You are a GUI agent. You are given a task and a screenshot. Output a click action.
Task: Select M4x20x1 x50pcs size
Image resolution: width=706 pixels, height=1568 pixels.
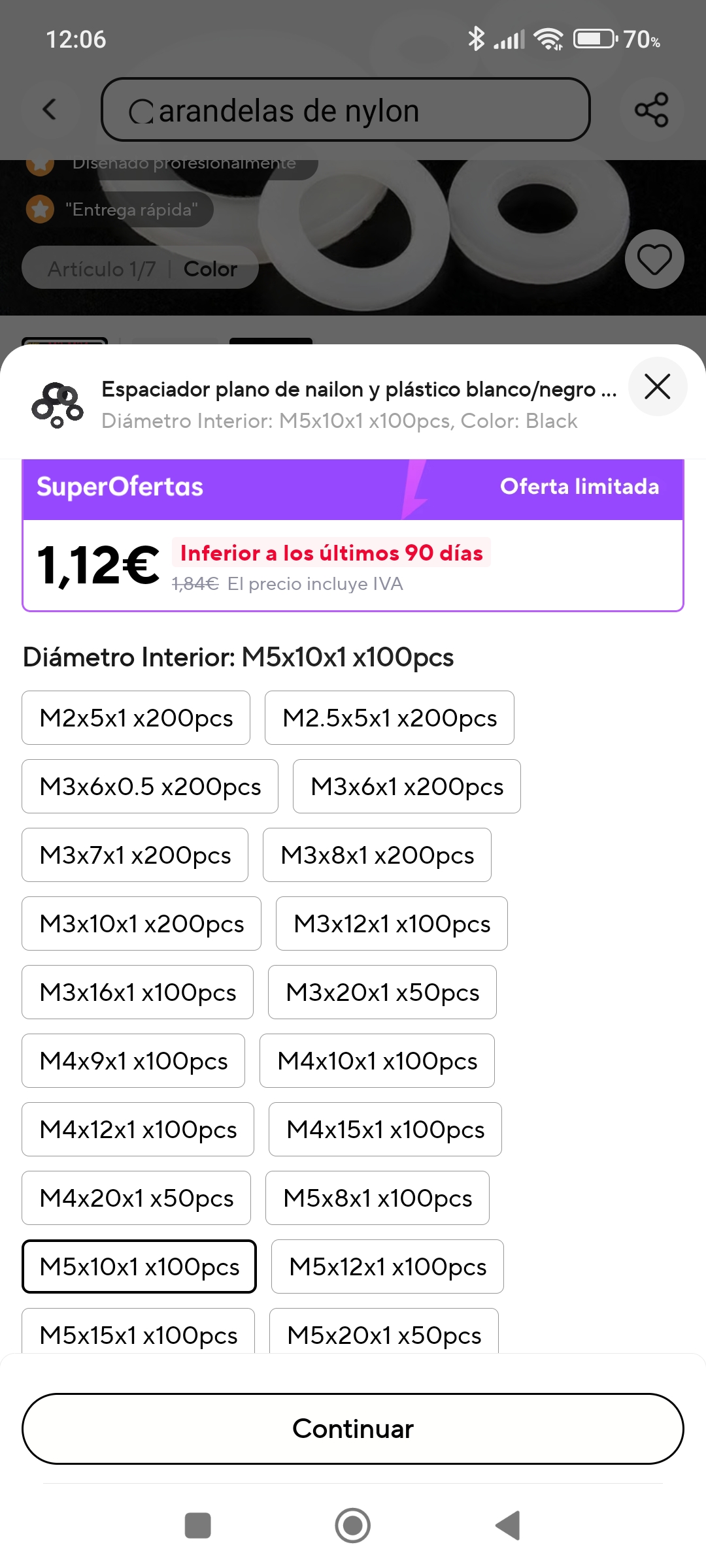click(x=136, y=1198)
